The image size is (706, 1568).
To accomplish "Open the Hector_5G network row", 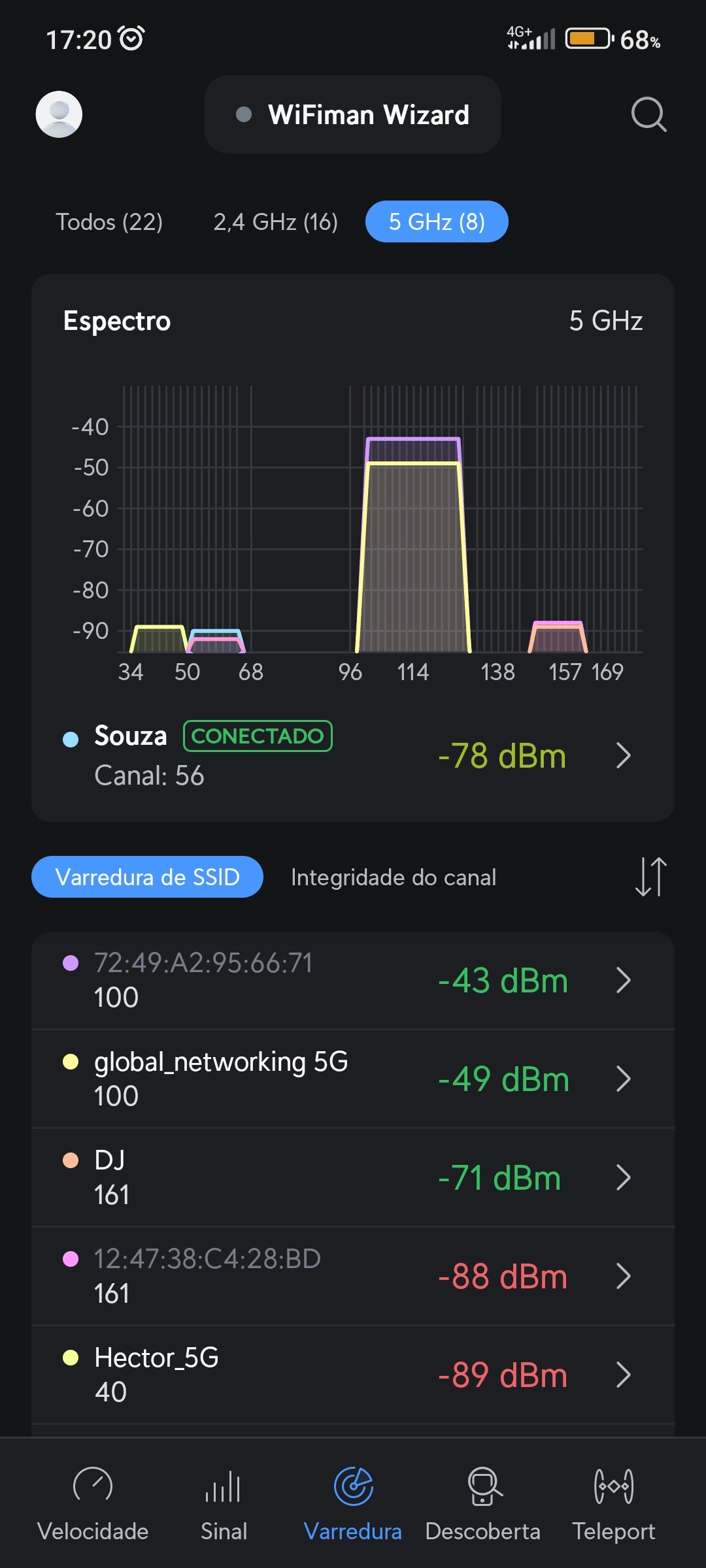I will click(x=353, y=1375).
